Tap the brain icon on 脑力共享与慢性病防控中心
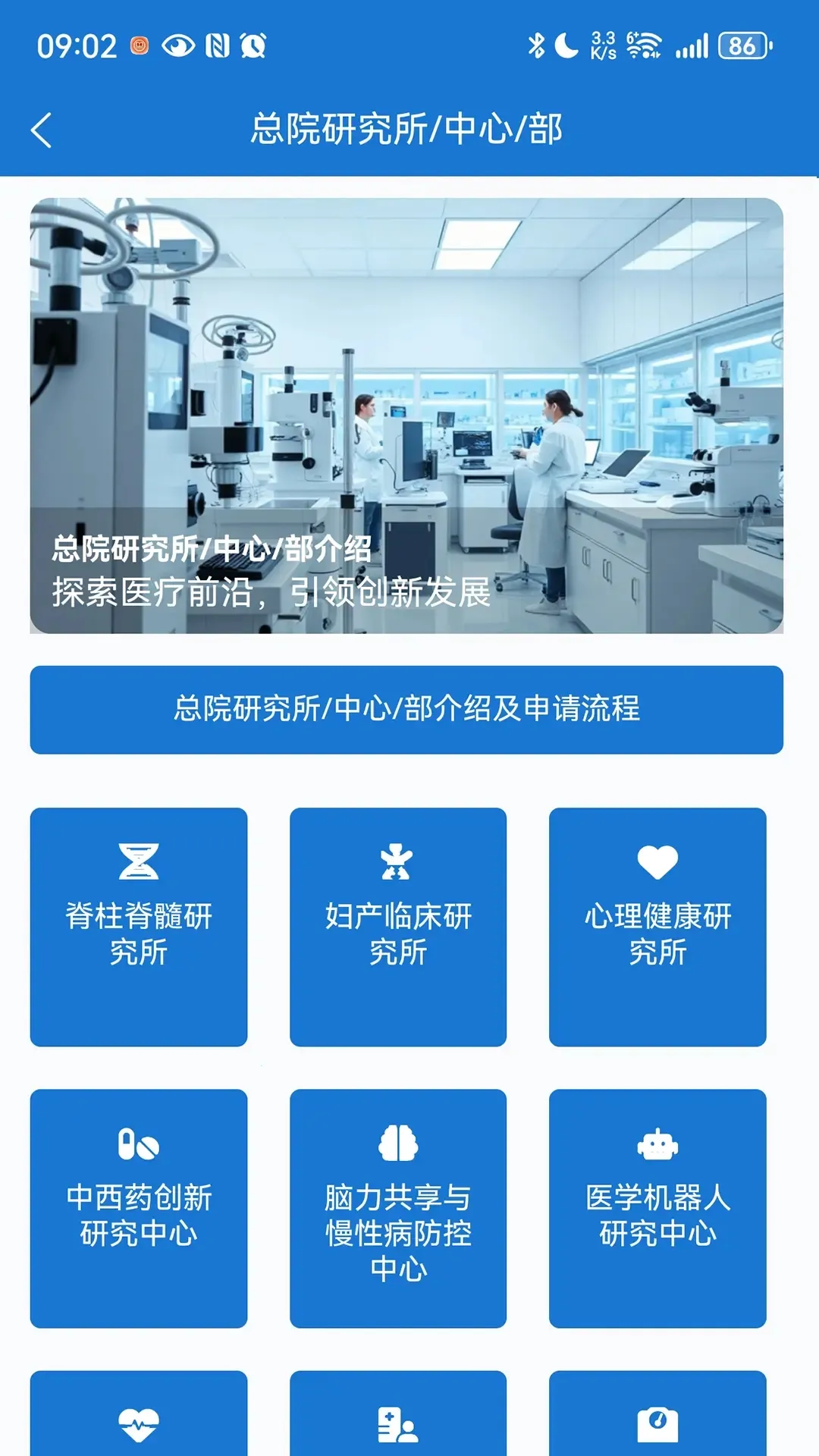The height and width of the screenshot is (1456, 819). pyautogui.click(x=398, y=1134)
